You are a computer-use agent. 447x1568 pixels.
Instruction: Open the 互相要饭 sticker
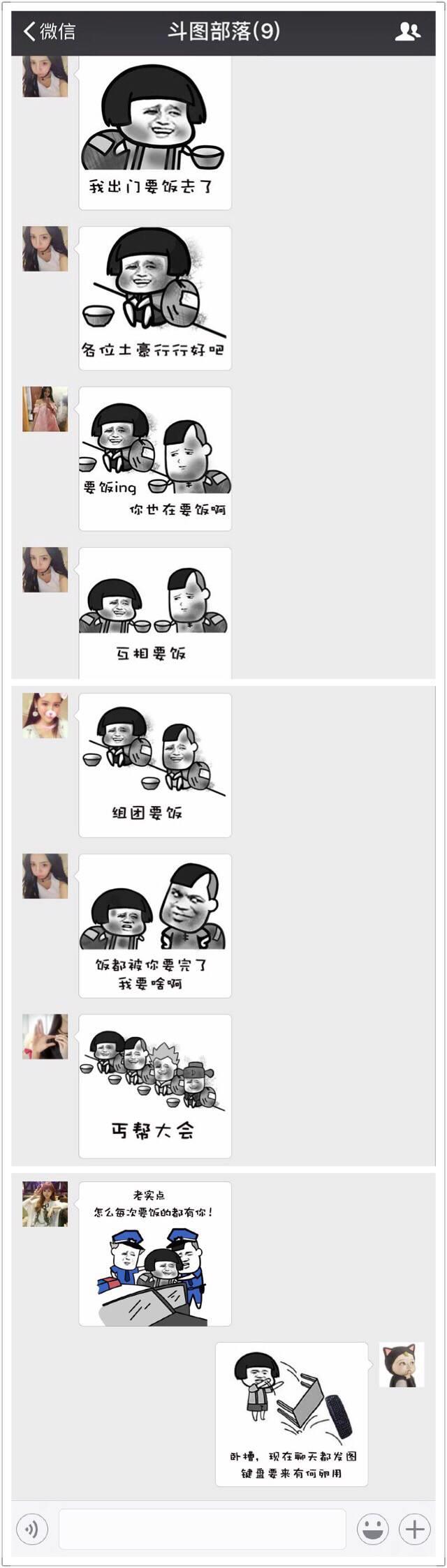[x=155, y=613]
